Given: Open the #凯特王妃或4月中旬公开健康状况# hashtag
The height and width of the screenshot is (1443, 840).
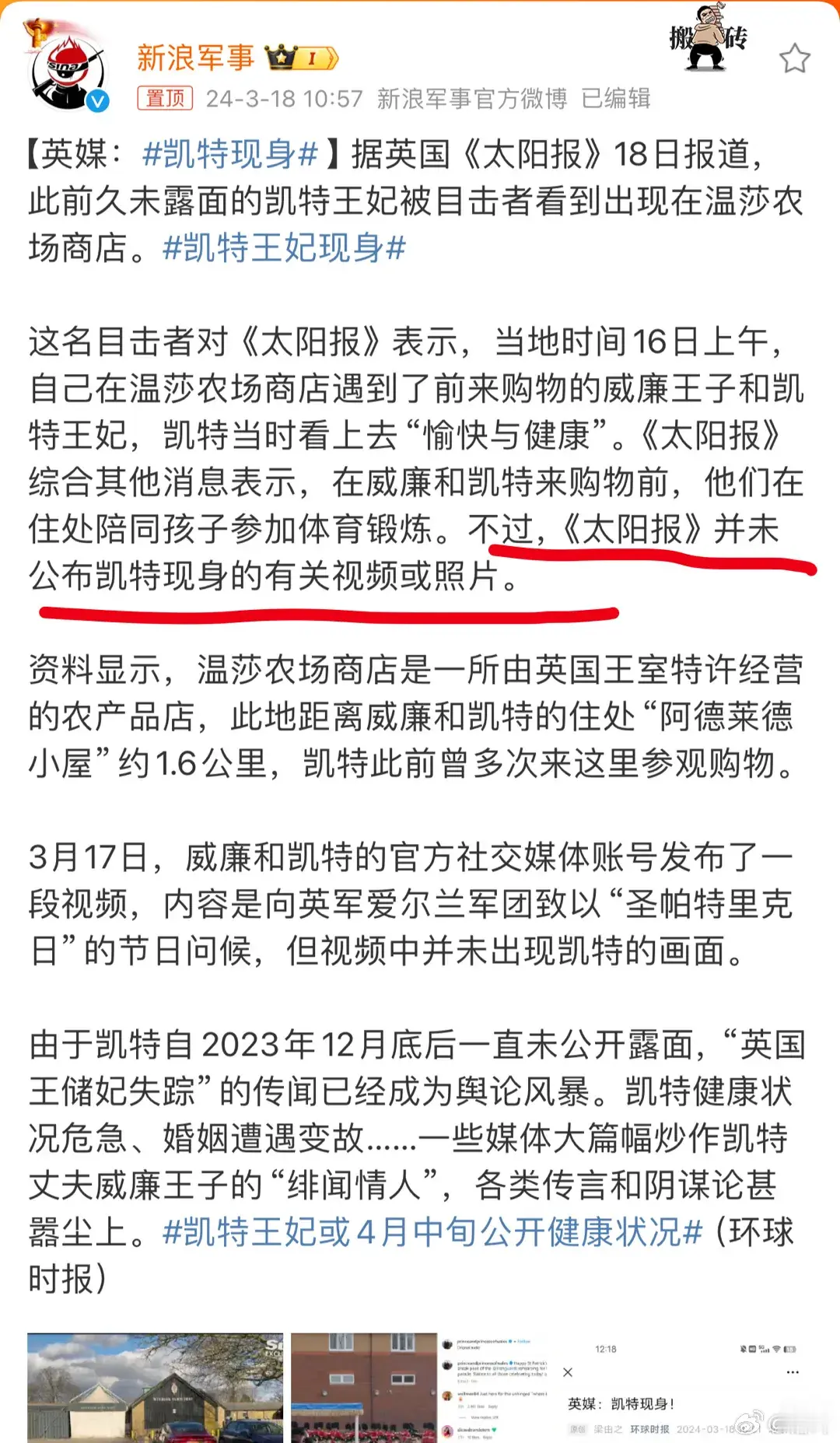Looking at the screenshot, I should coord(432,1231).
